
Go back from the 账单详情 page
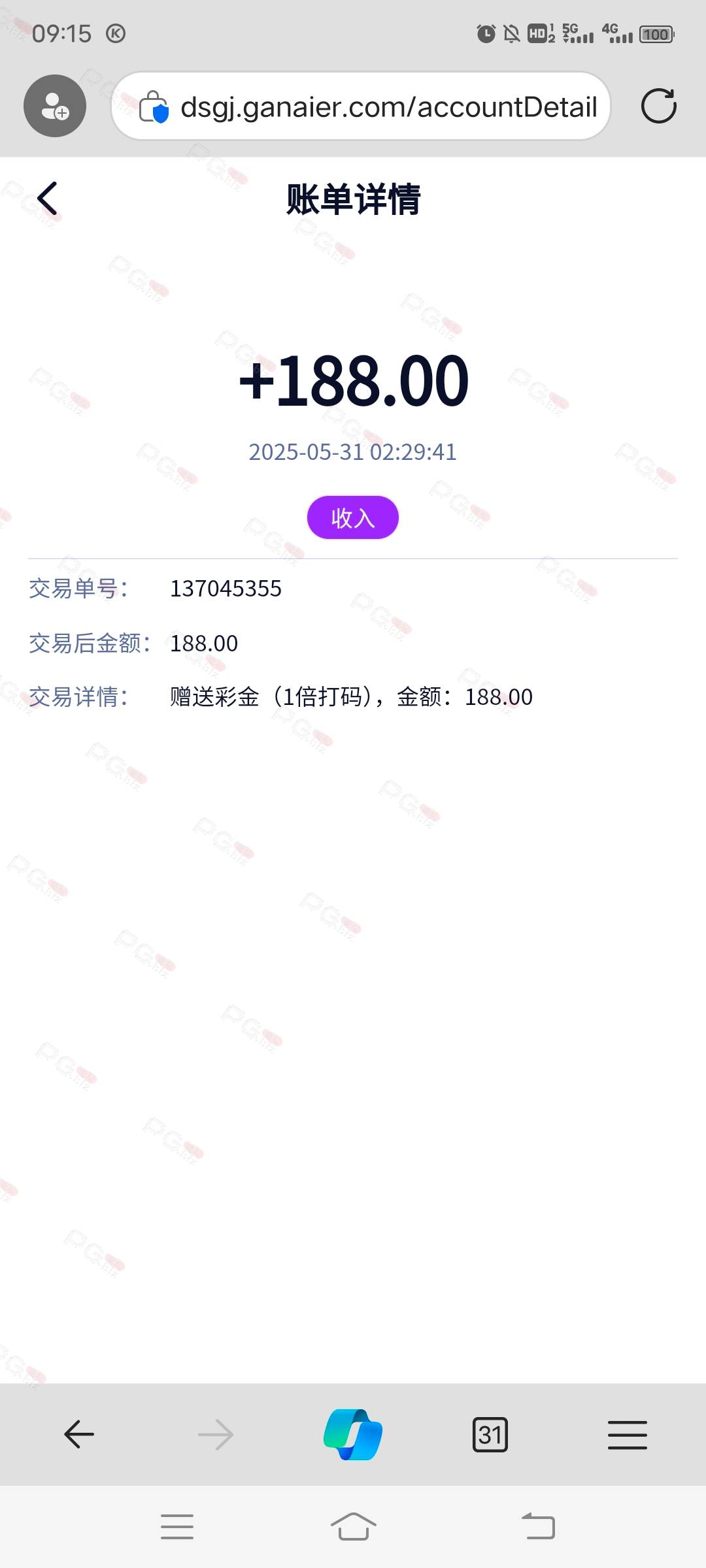point(48,199)
